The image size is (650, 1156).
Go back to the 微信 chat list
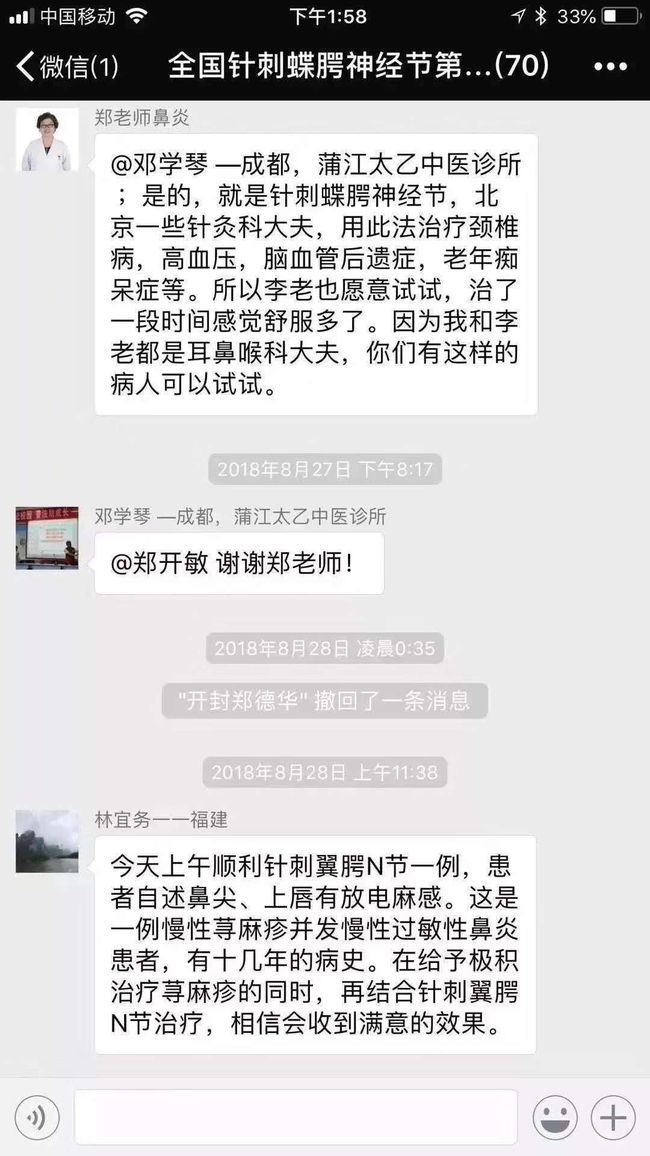click(67, 67)
